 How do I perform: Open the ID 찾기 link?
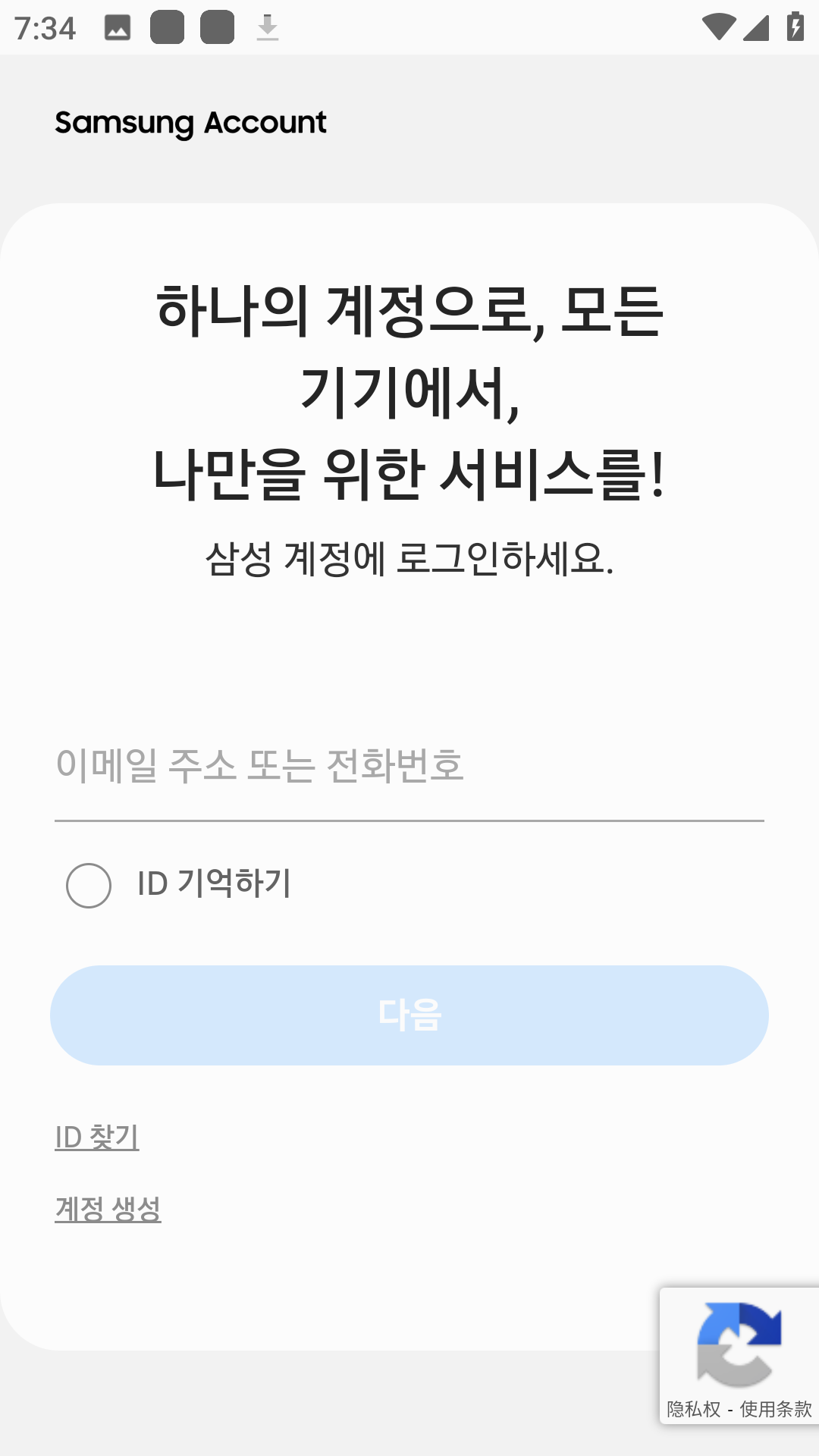(97, 1137)
